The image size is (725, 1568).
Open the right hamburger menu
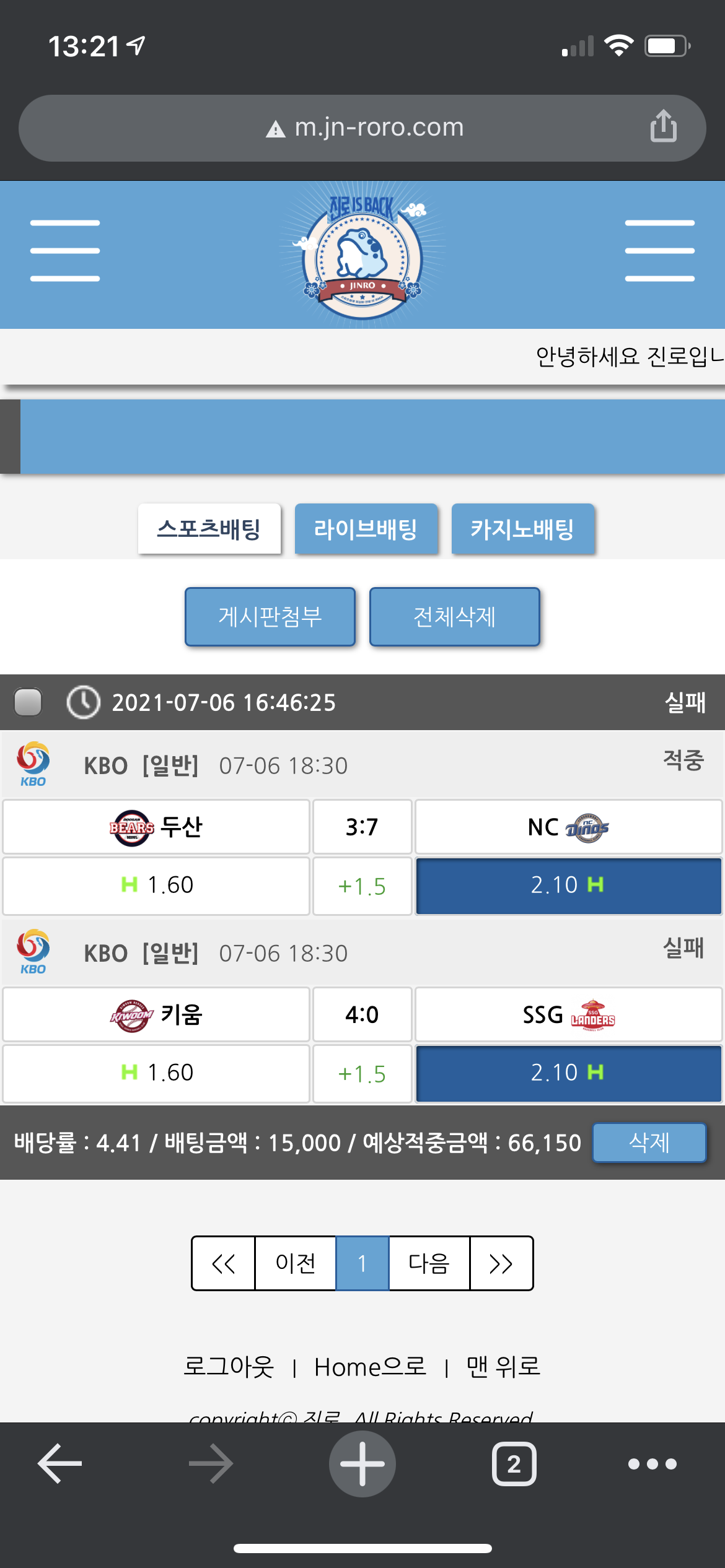pyautogui.click(x=659, y=251)
